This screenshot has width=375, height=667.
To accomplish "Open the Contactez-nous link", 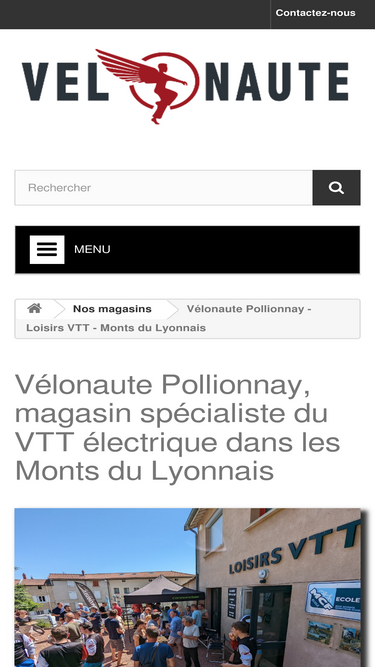I will click(315, 13).
